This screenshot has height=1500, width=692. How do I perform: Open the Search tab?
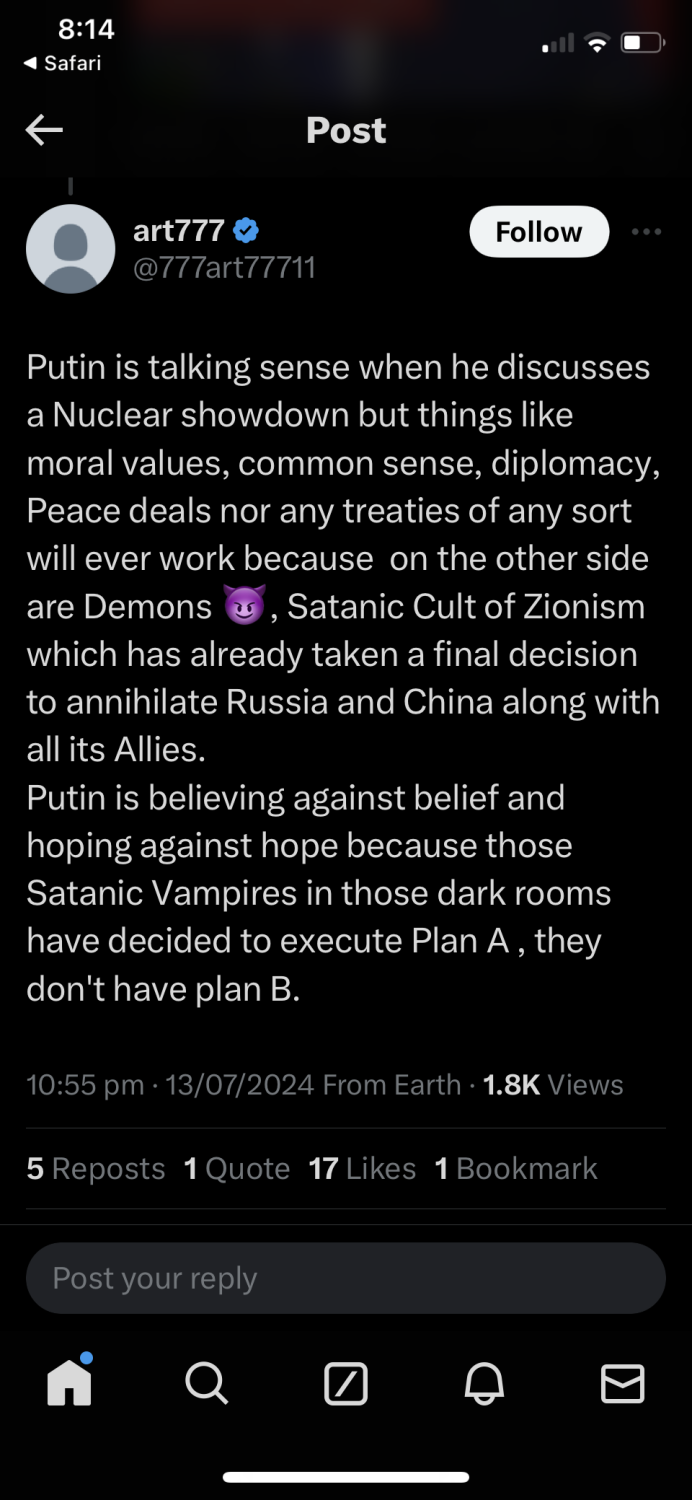point(207,1384)
